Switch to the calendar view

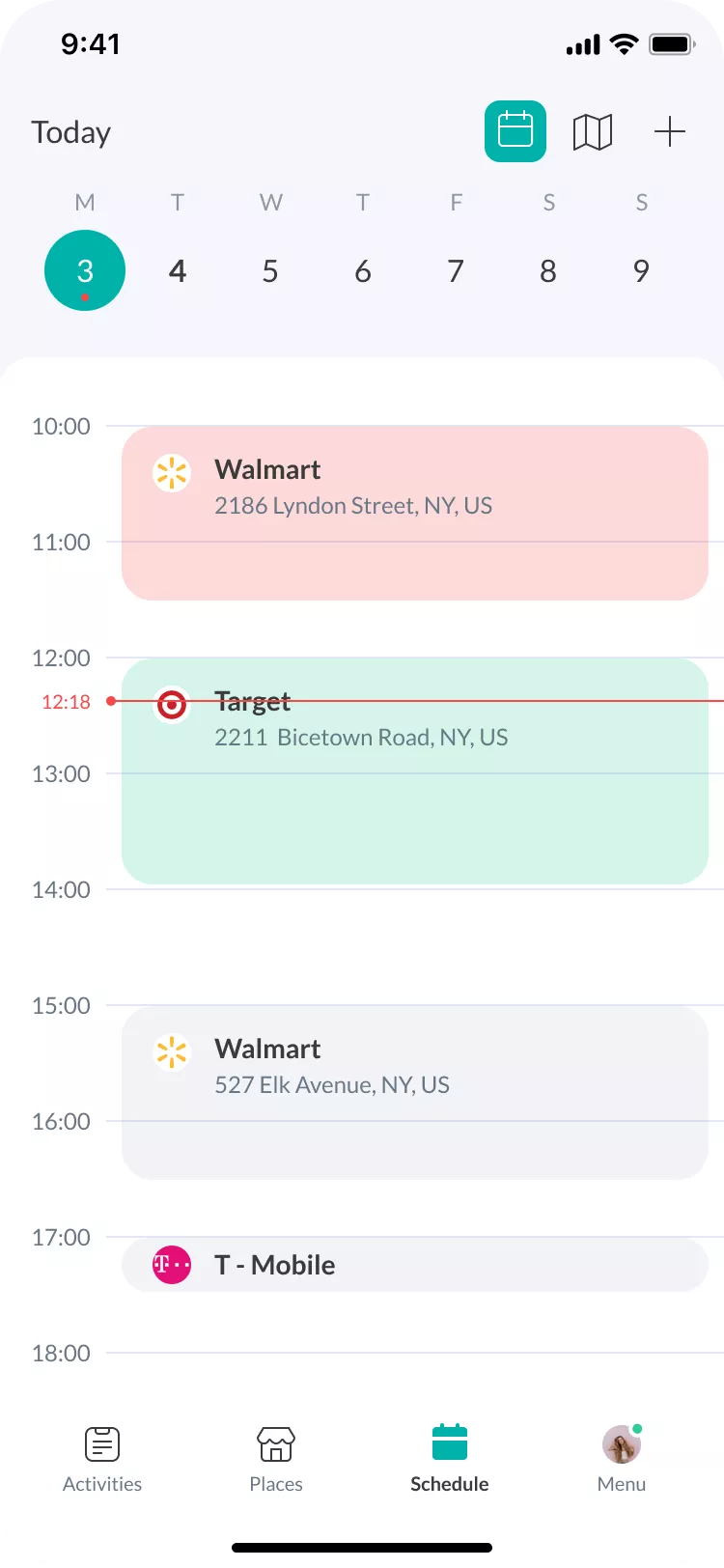tap(515, 131)
